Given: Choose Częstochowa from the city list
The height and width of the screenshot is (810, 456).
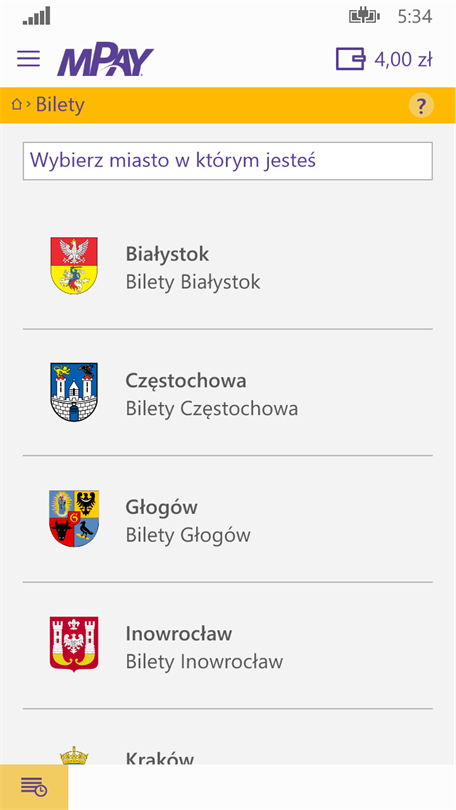Looking at the screenshot, I should point(228,393).
